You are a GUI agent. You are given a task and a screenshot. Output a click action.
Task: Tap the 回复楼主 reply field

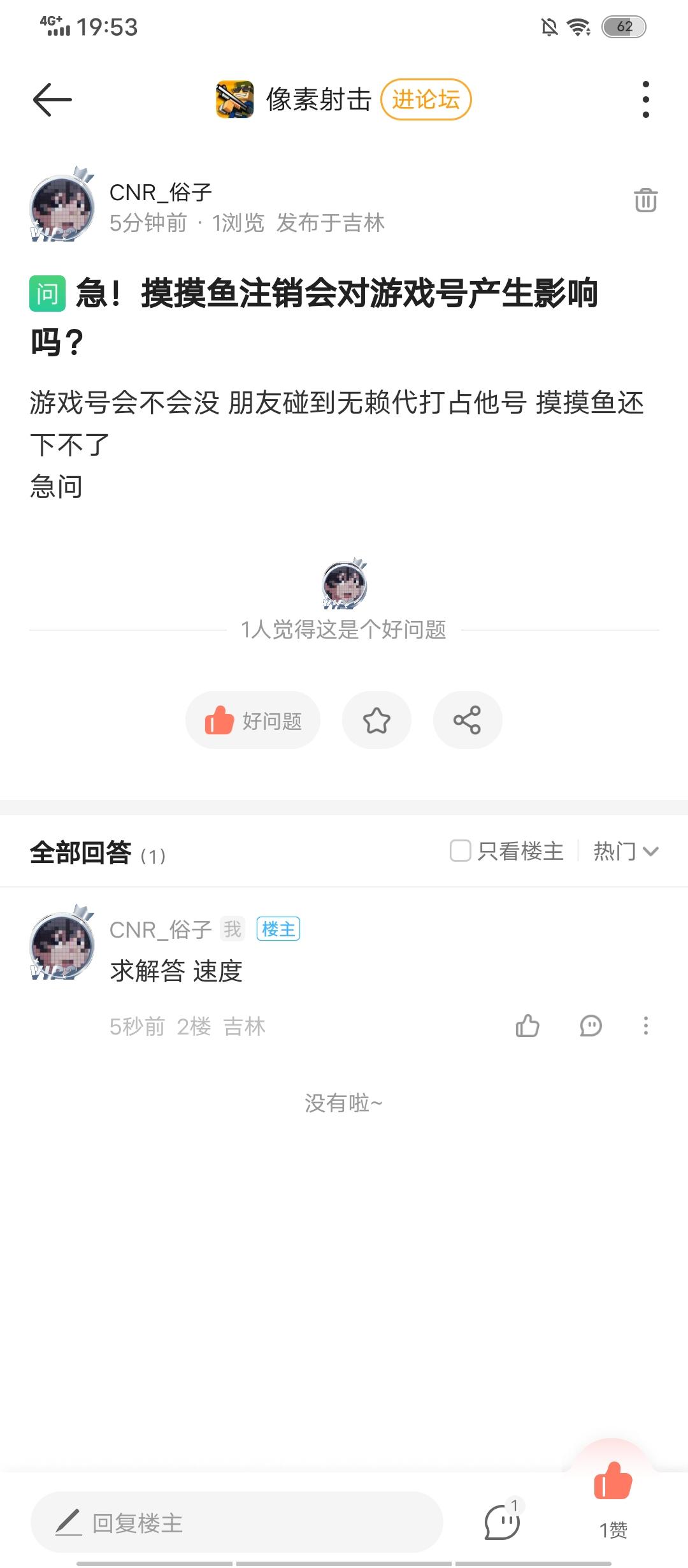click(236, 1523)
